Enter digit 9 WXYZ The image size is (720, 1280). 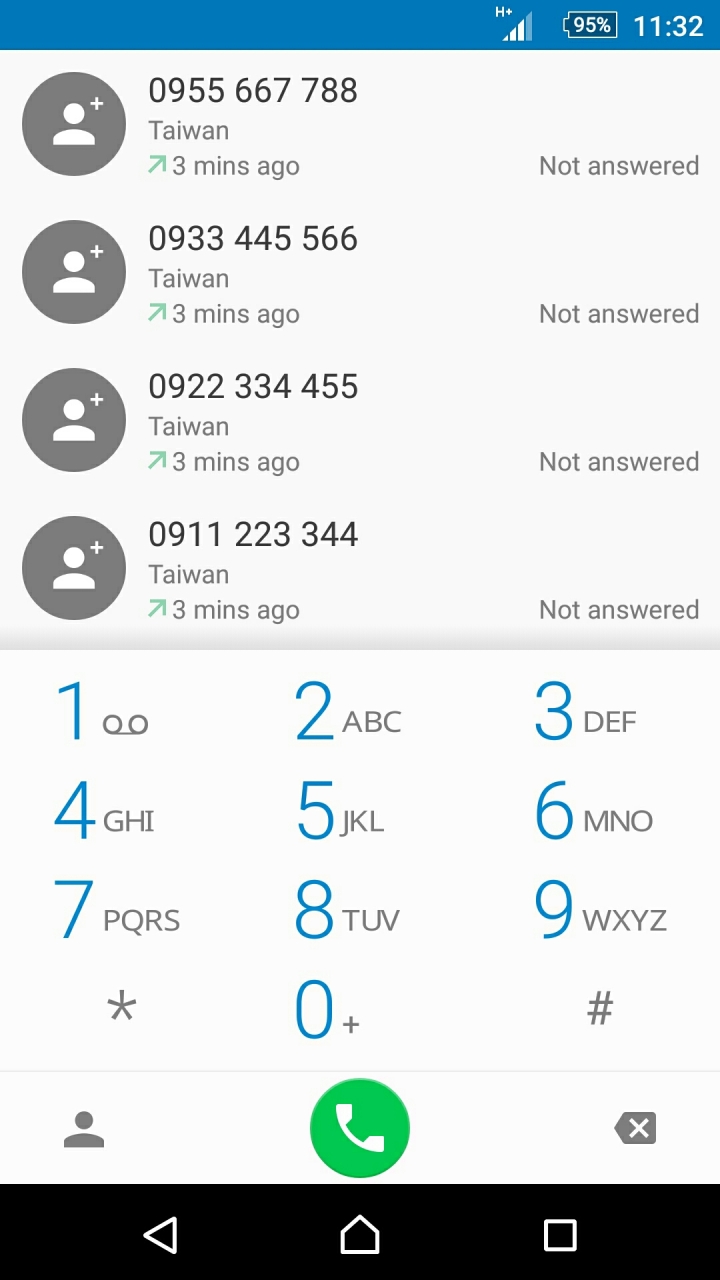[x=600, y=910]
